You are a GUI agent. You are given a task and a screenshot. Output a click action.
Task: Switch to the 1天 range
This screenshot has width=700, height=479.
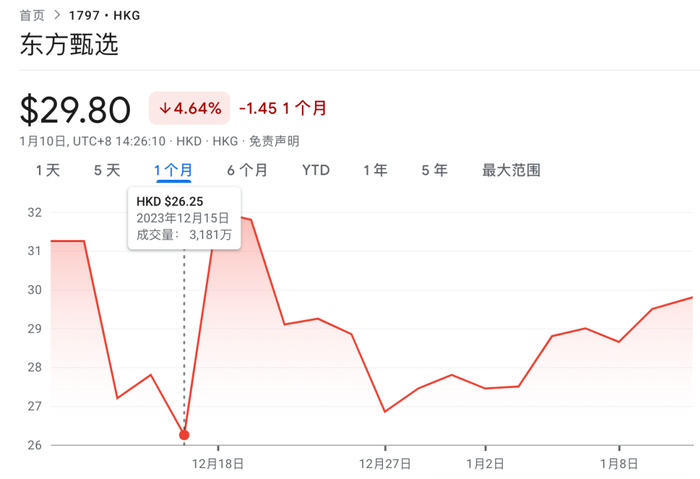48,170
